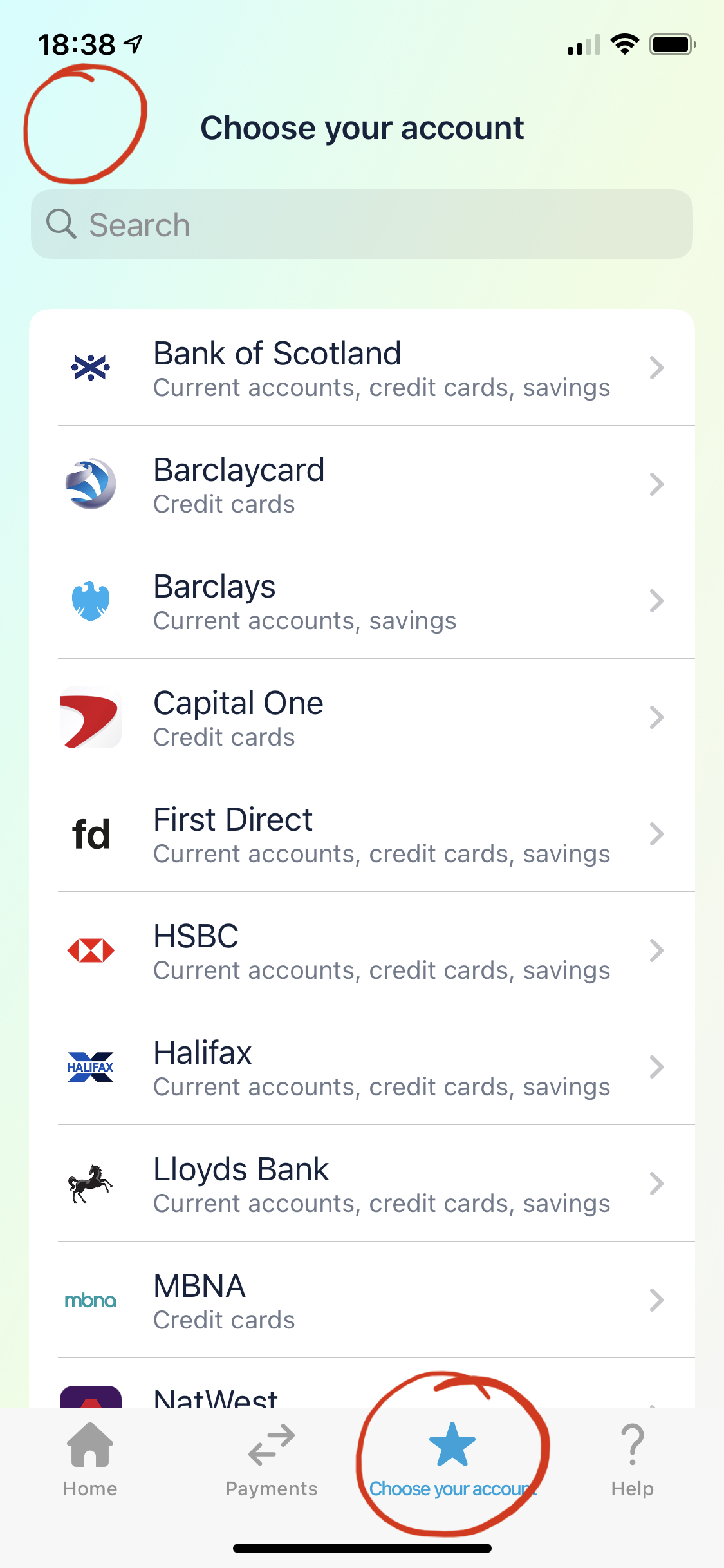This screenshot has height=1568, width=724.
Task: Choose Barclaycard credit cards
Action: pos(362,485)
